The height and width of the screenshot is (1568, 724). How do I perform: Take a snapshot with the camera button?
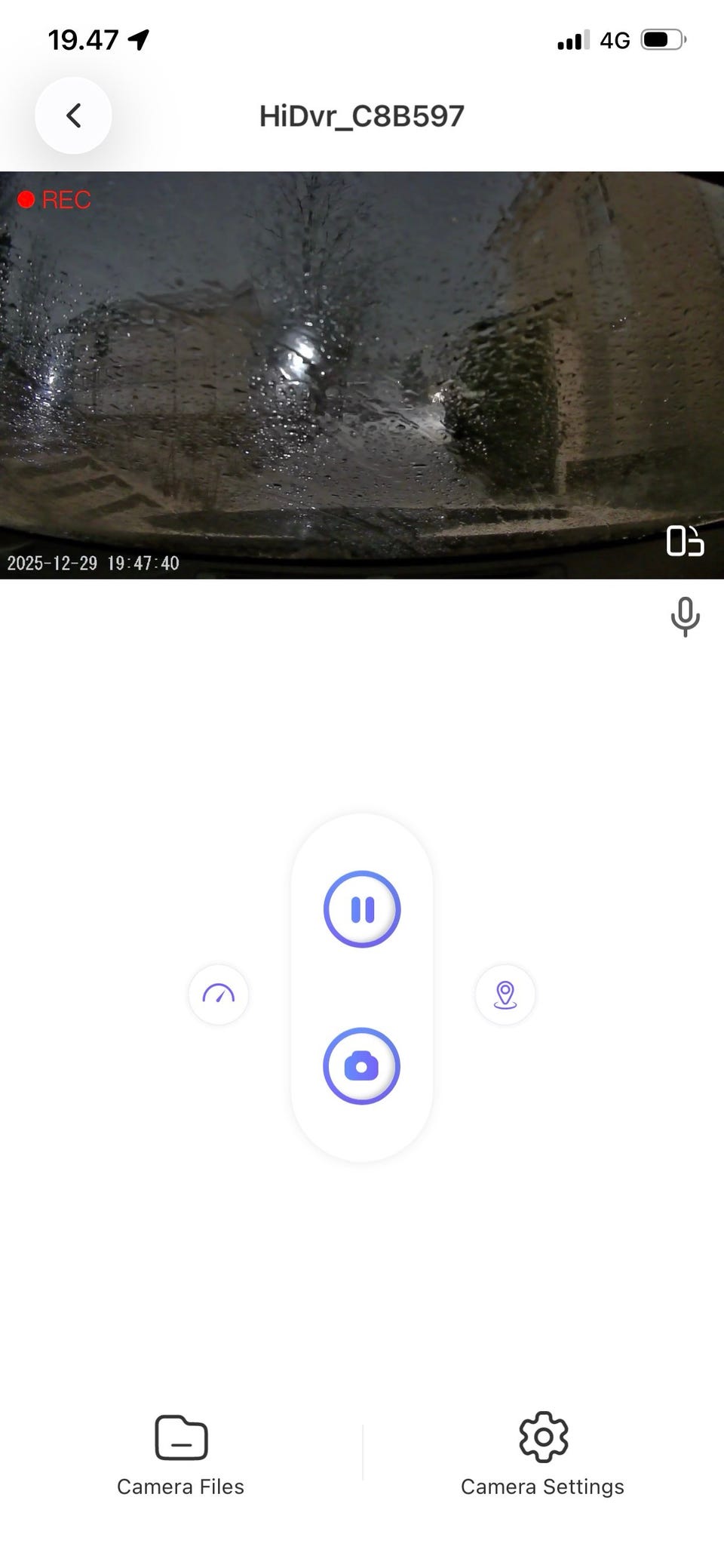tap(361, 1066)
